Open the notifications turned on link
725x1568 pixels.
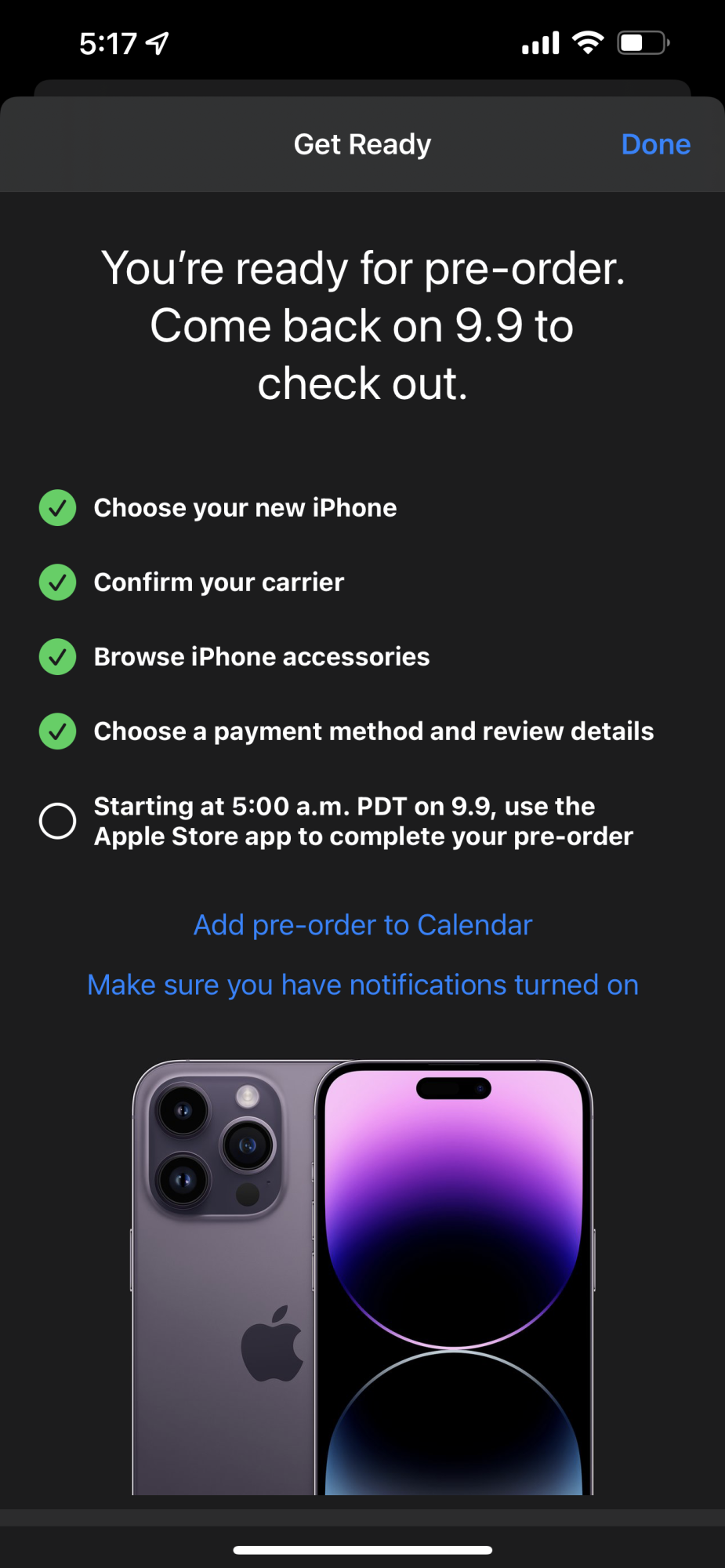tap(362, 985)
